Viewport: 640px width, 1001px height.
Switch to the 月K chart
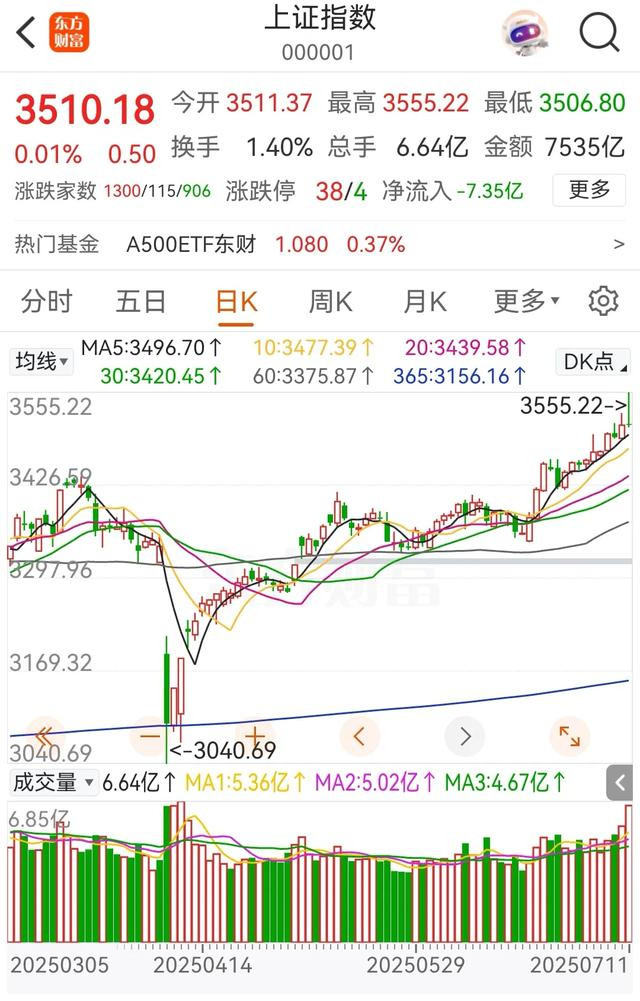[424, 301]
